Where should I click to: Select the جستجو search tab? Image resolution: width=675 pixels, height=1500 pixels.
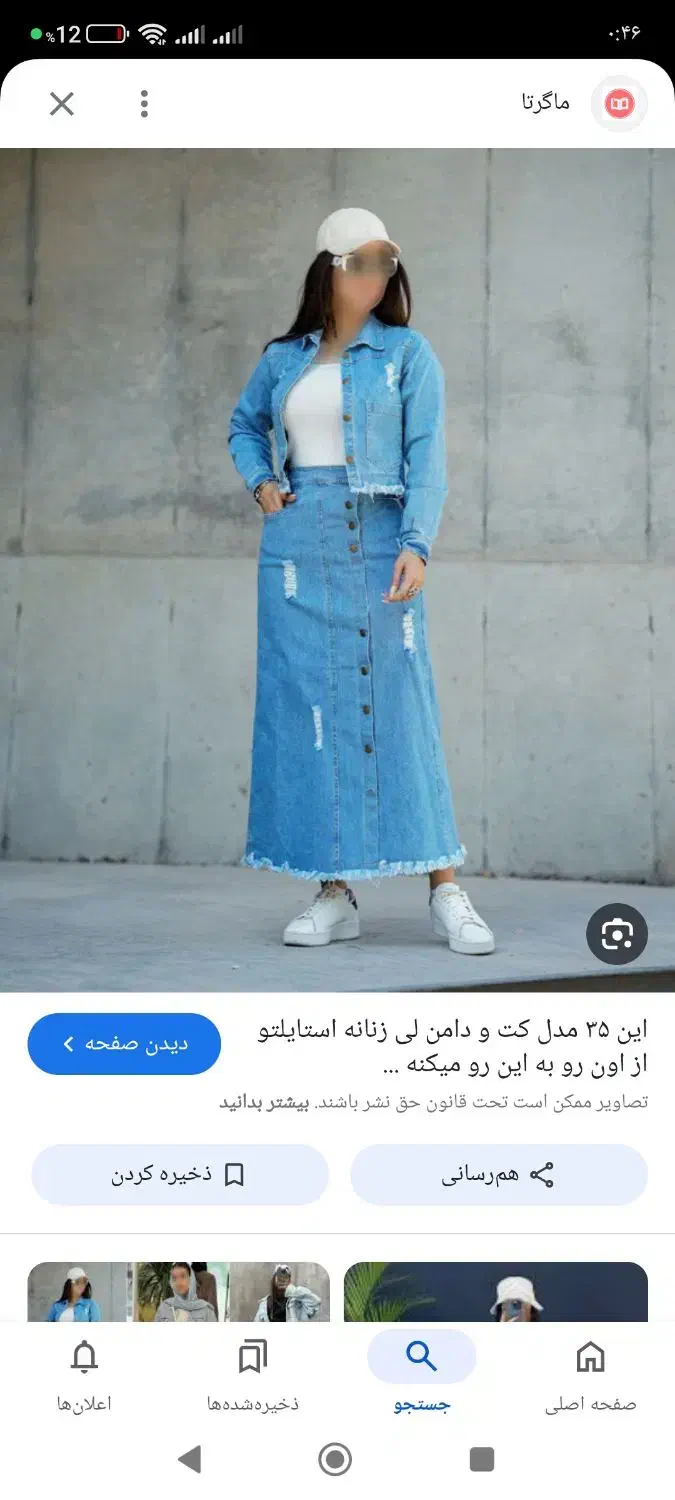click(x=421, y=1377)
